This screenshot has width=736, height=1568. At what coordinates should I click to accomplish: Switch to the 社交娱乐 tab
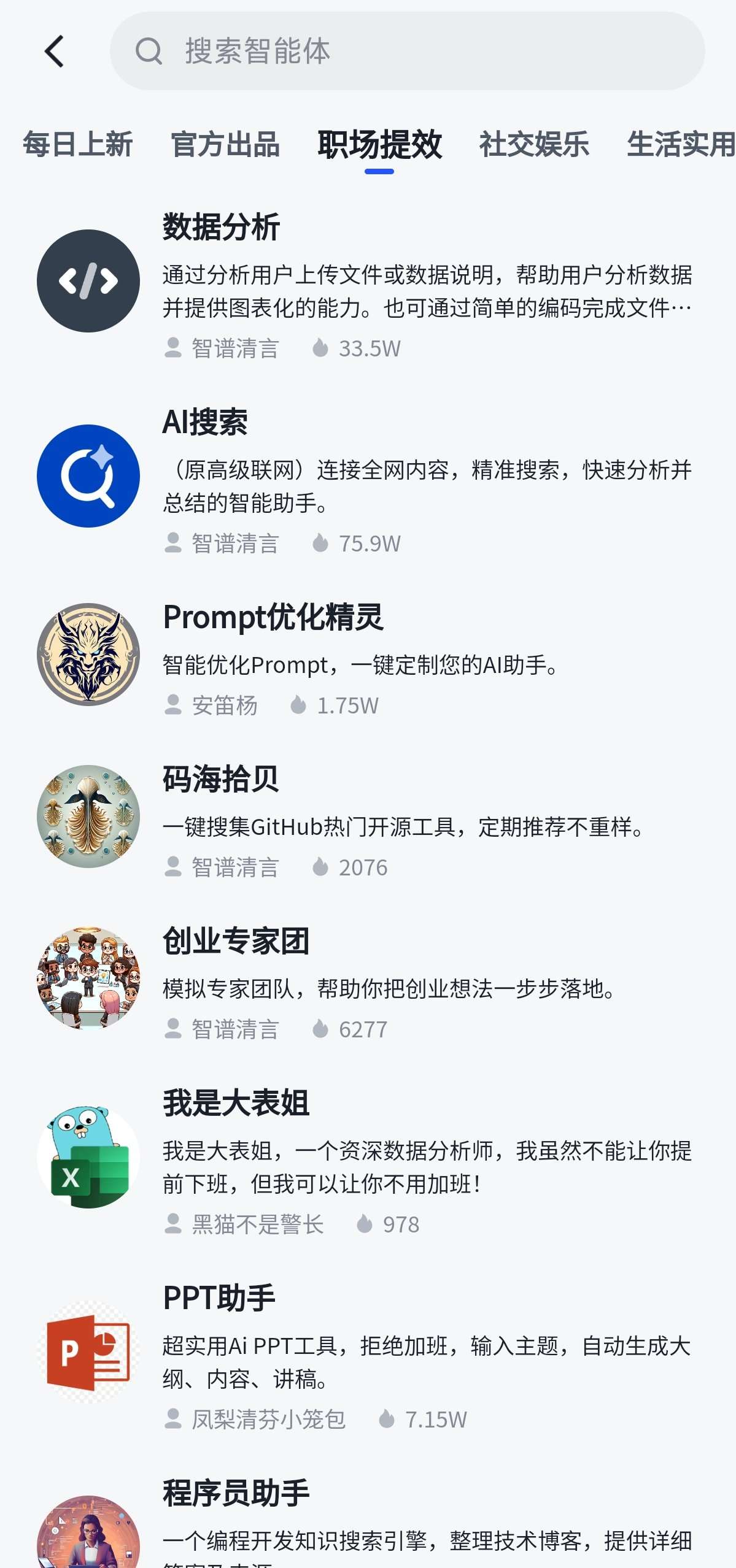point(534,145)
